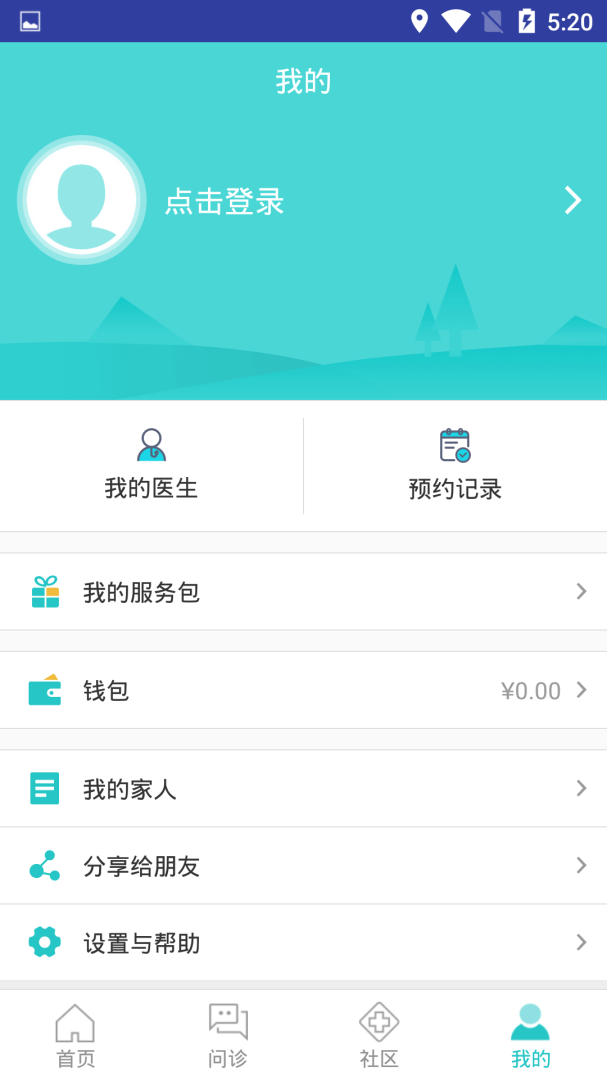The width and height of the screenshot is (607, 1080).
Task: Switch to the 问诊 consultation tab
Action: pos(228,1036)
